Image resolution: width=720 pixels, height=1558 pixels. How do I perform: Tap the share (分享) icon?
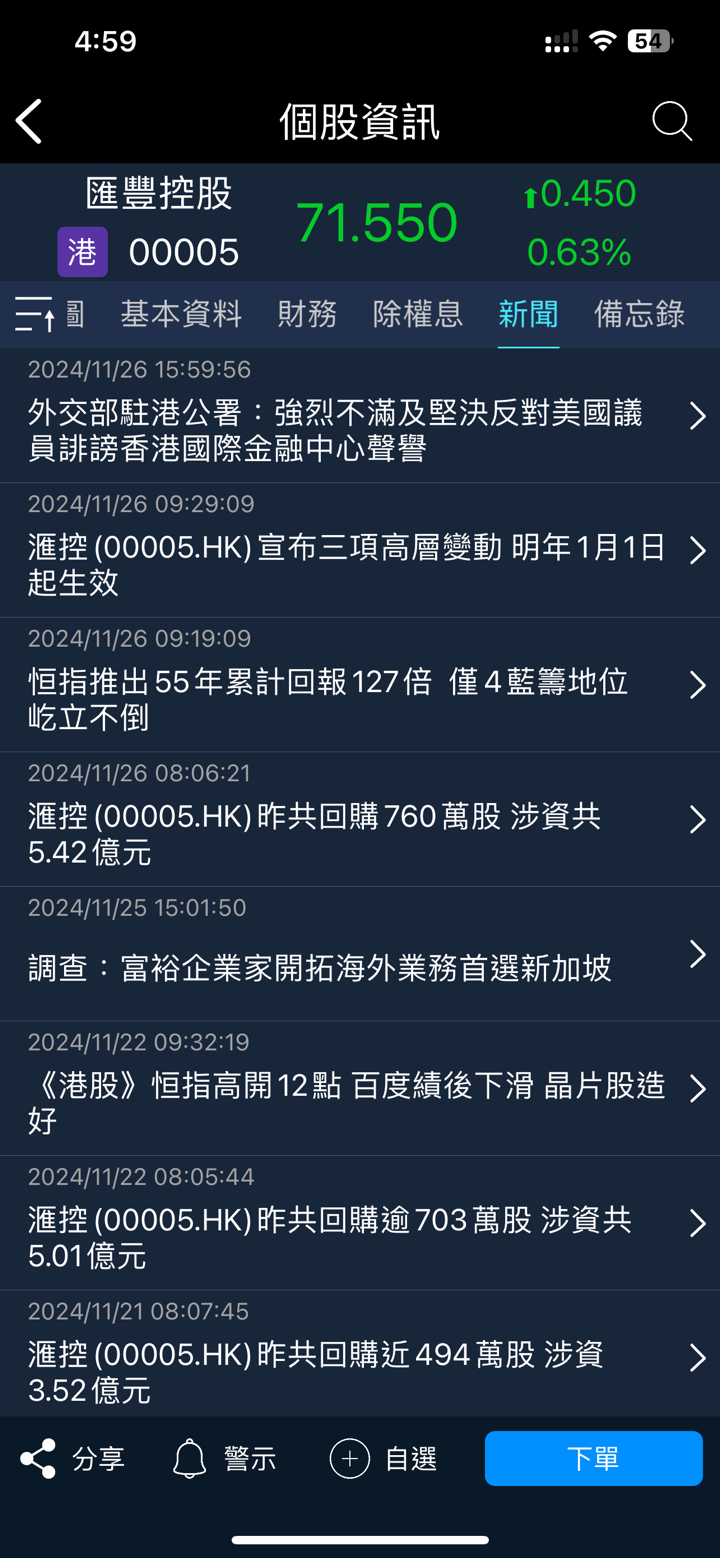[37, 1458]
